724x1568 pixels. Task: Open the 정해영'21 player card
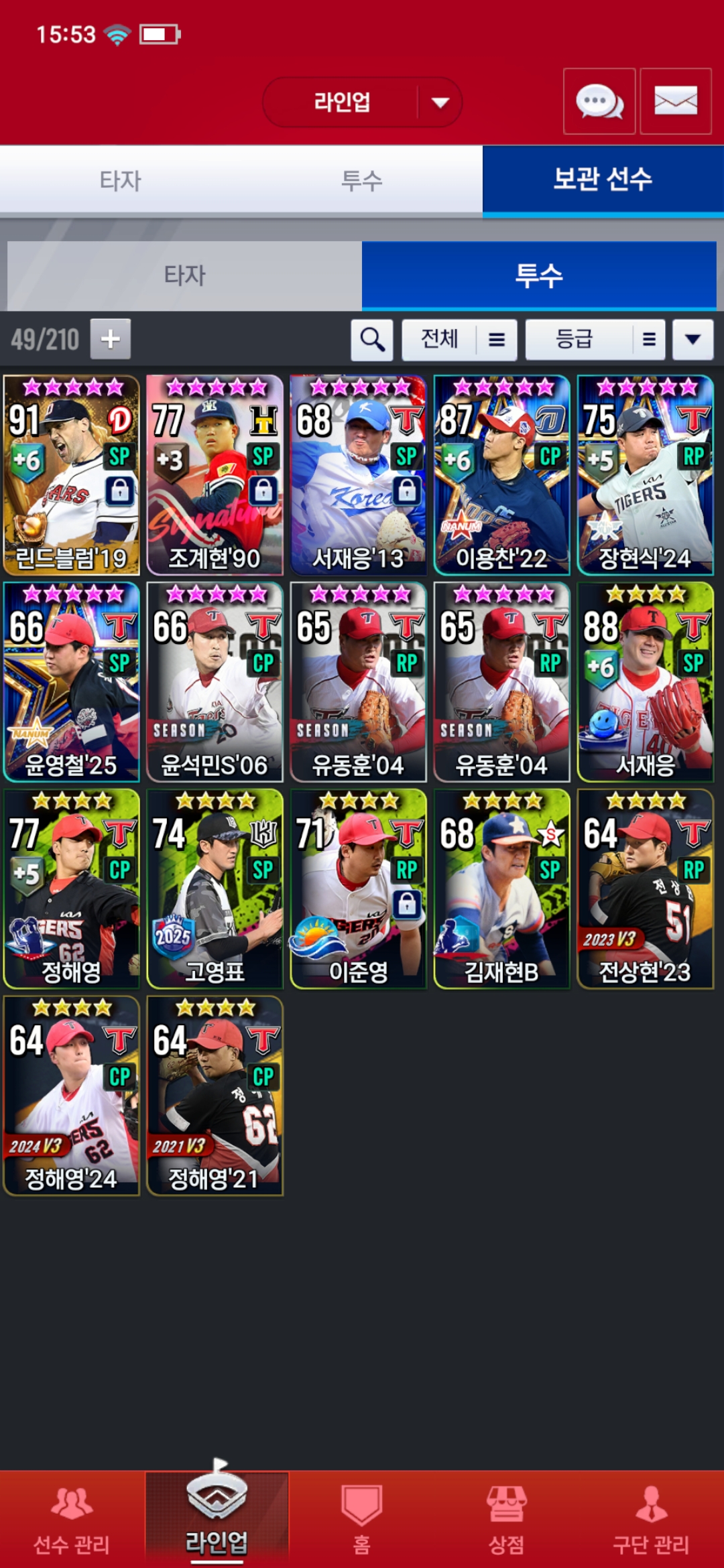tap(215, 1096)
